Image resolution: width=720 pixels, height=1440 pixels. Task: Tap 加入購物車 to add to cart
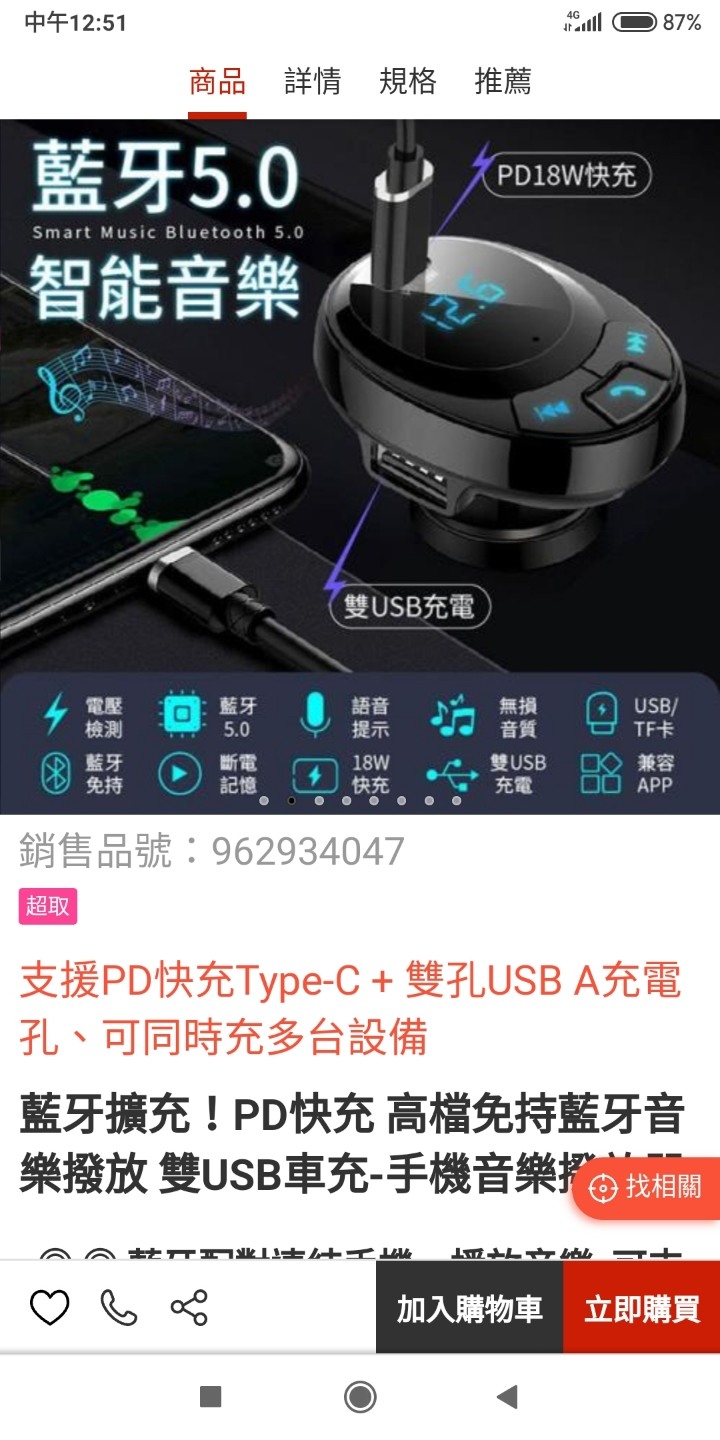(x=469, y=1309)
